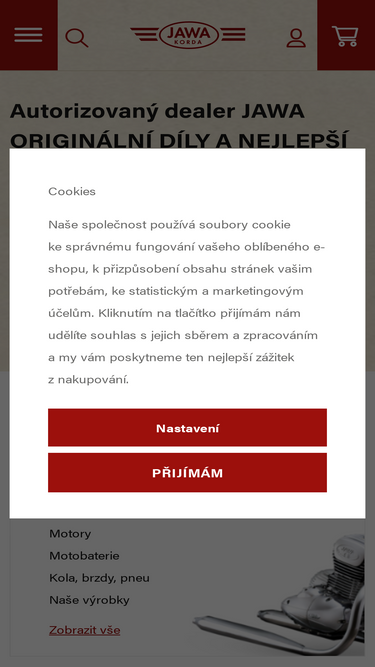Open Naše výrobky category

(x=89, y=600)
